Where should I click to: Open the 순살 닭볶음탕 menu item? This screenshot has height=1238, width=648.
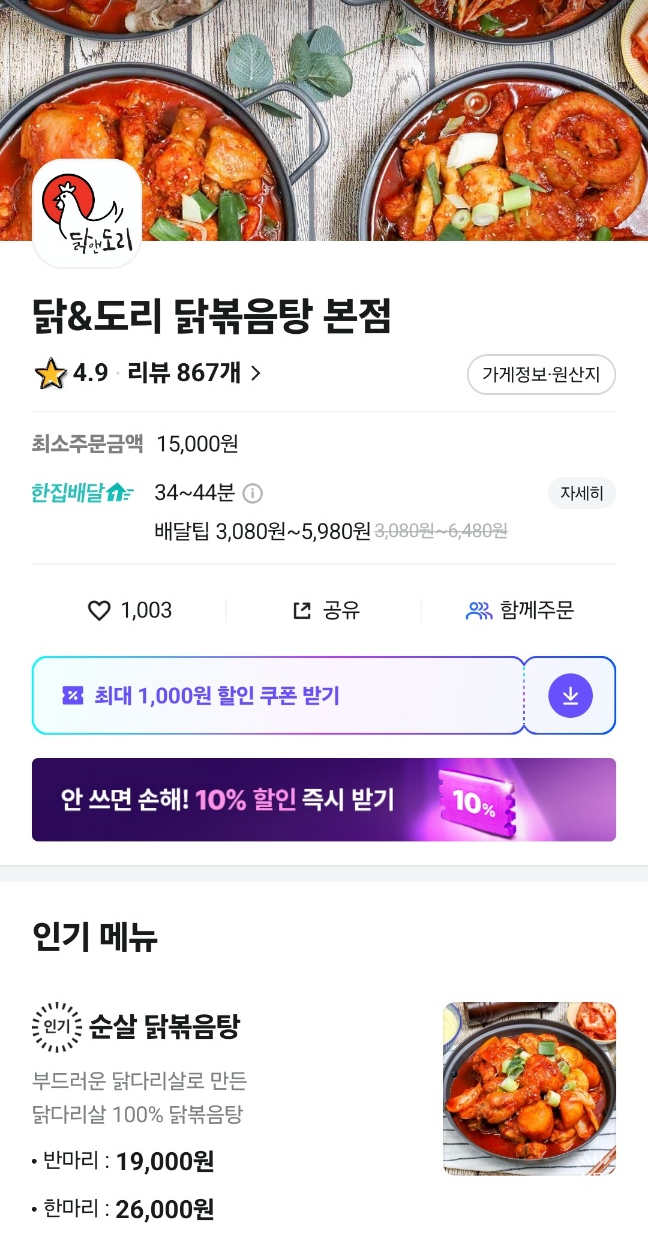coord(165,1026)
